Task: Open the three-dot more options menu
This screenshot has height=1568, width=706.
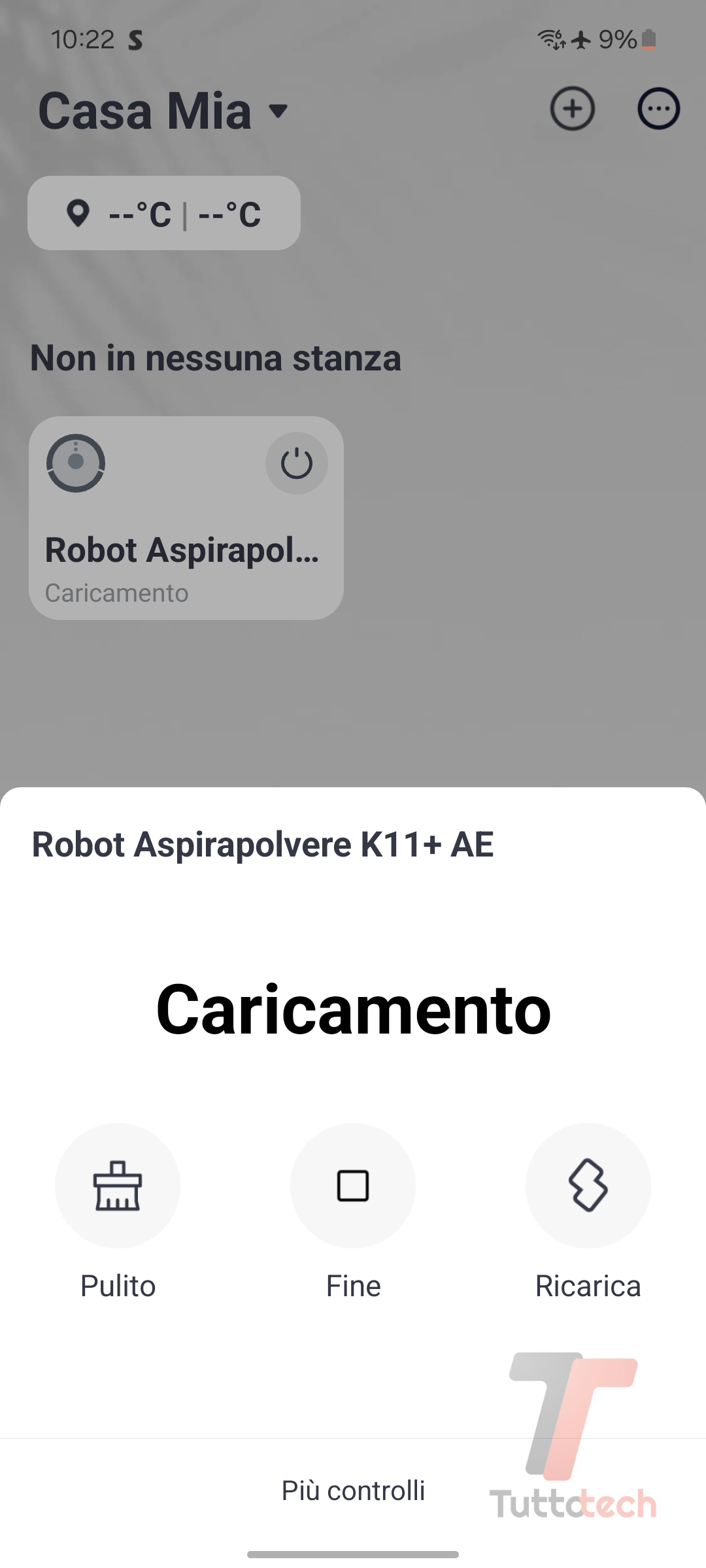Action: point(658,108)
